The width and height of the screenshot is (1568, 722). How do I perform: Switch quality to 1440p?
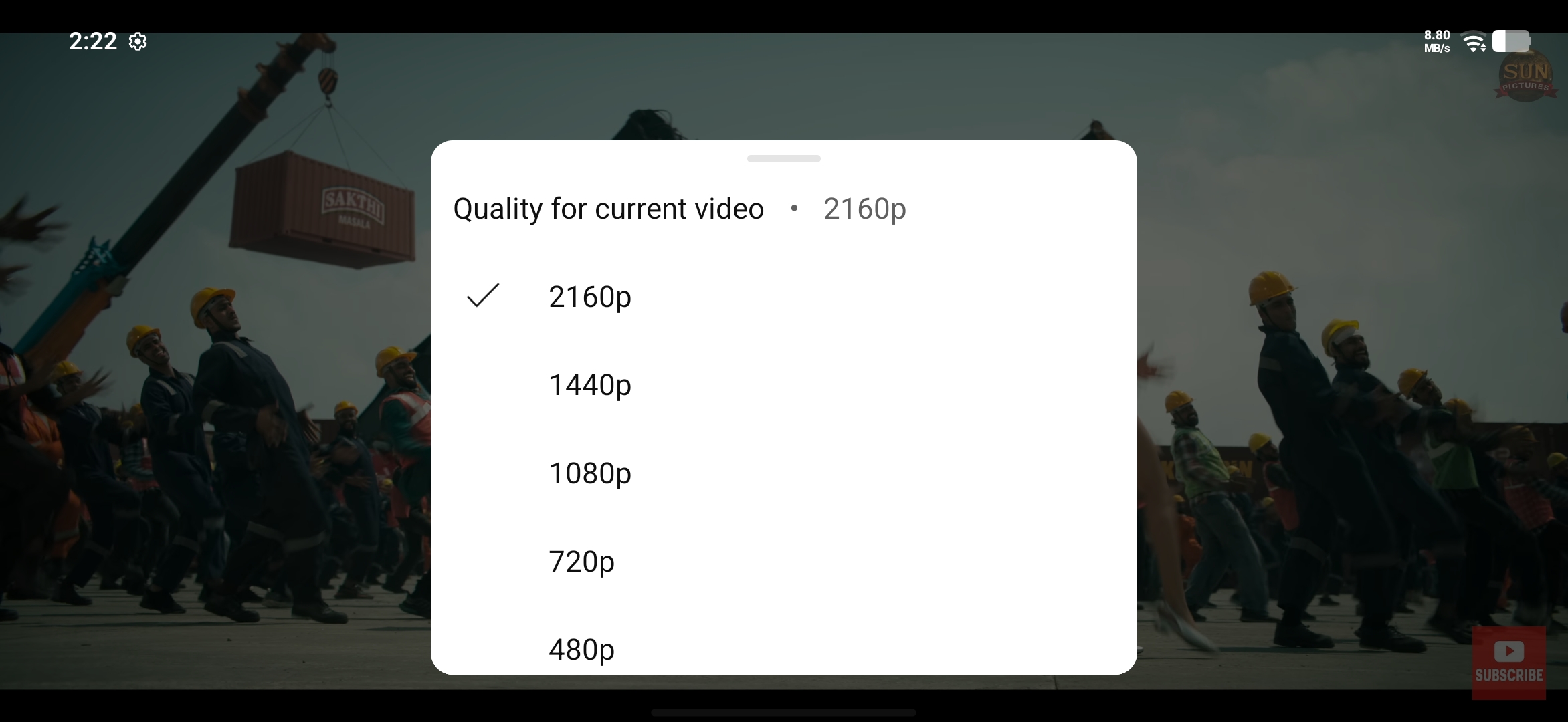pyautogui.click(x=589, y=385)
